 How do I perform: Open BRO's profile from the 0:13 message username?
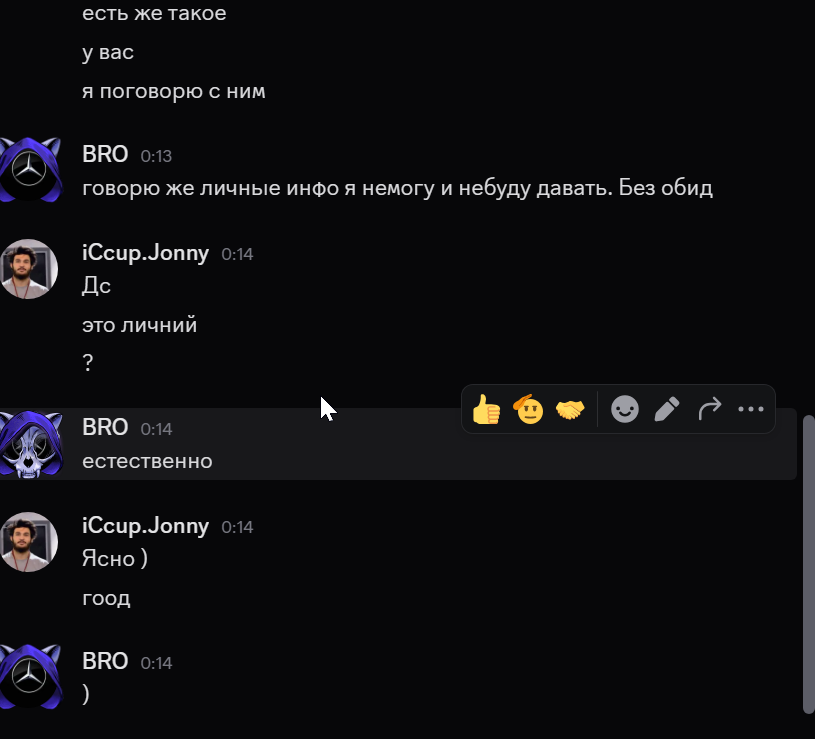tap(105, 155)
